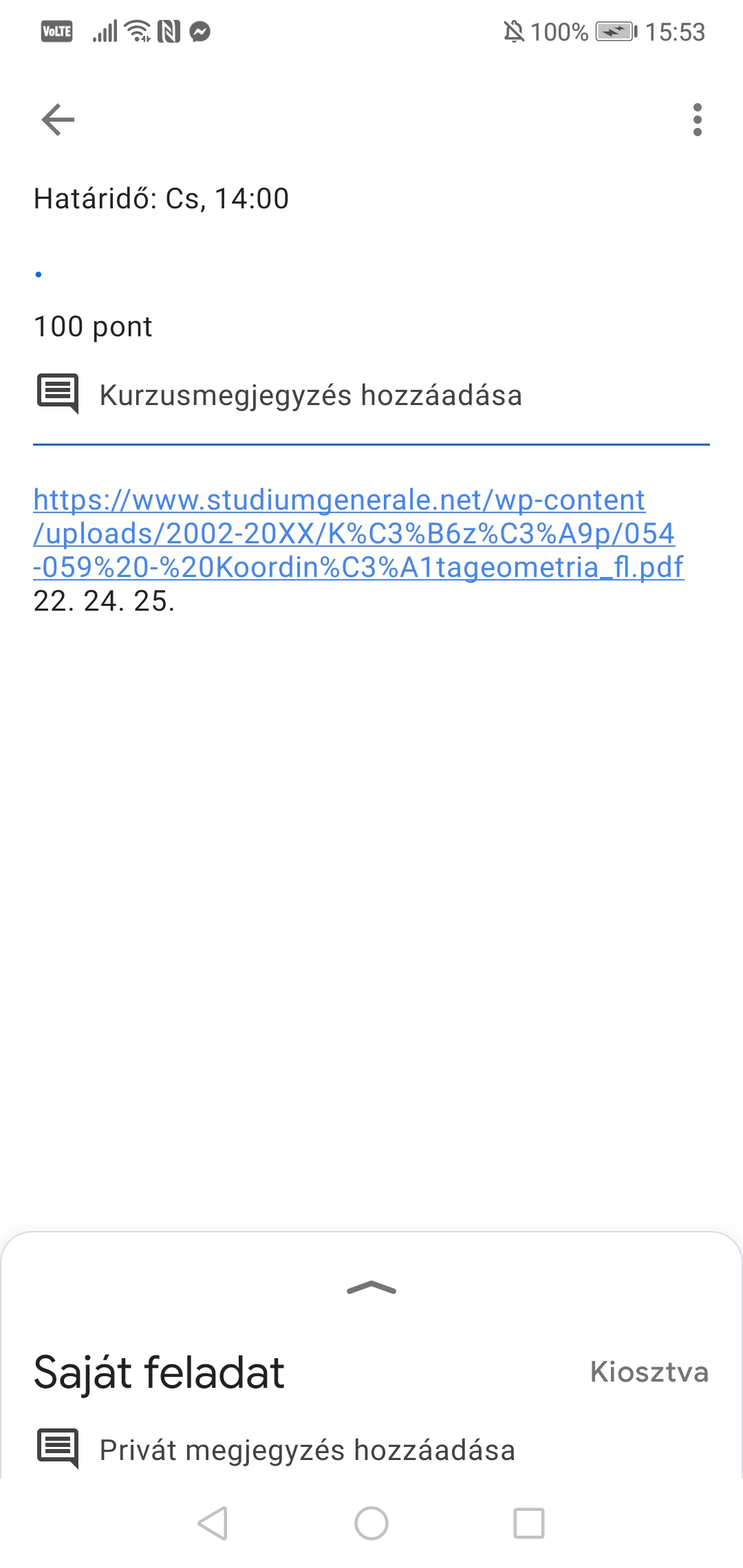Expand the Saját feladat panel chevron
This screenshot has height=1568, width=743.
click(x=371, y=1288)
